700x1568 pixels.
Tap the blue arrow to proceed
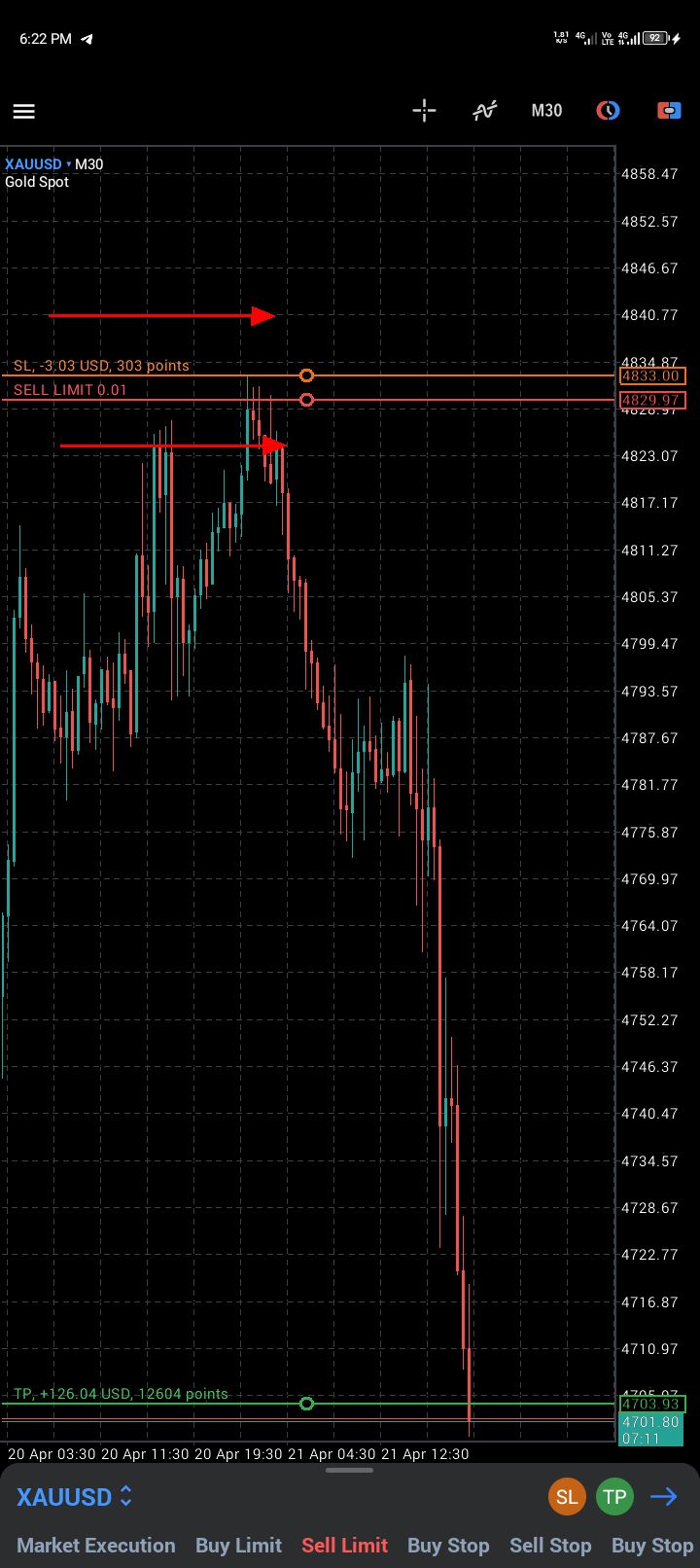tap(664, 1497)
